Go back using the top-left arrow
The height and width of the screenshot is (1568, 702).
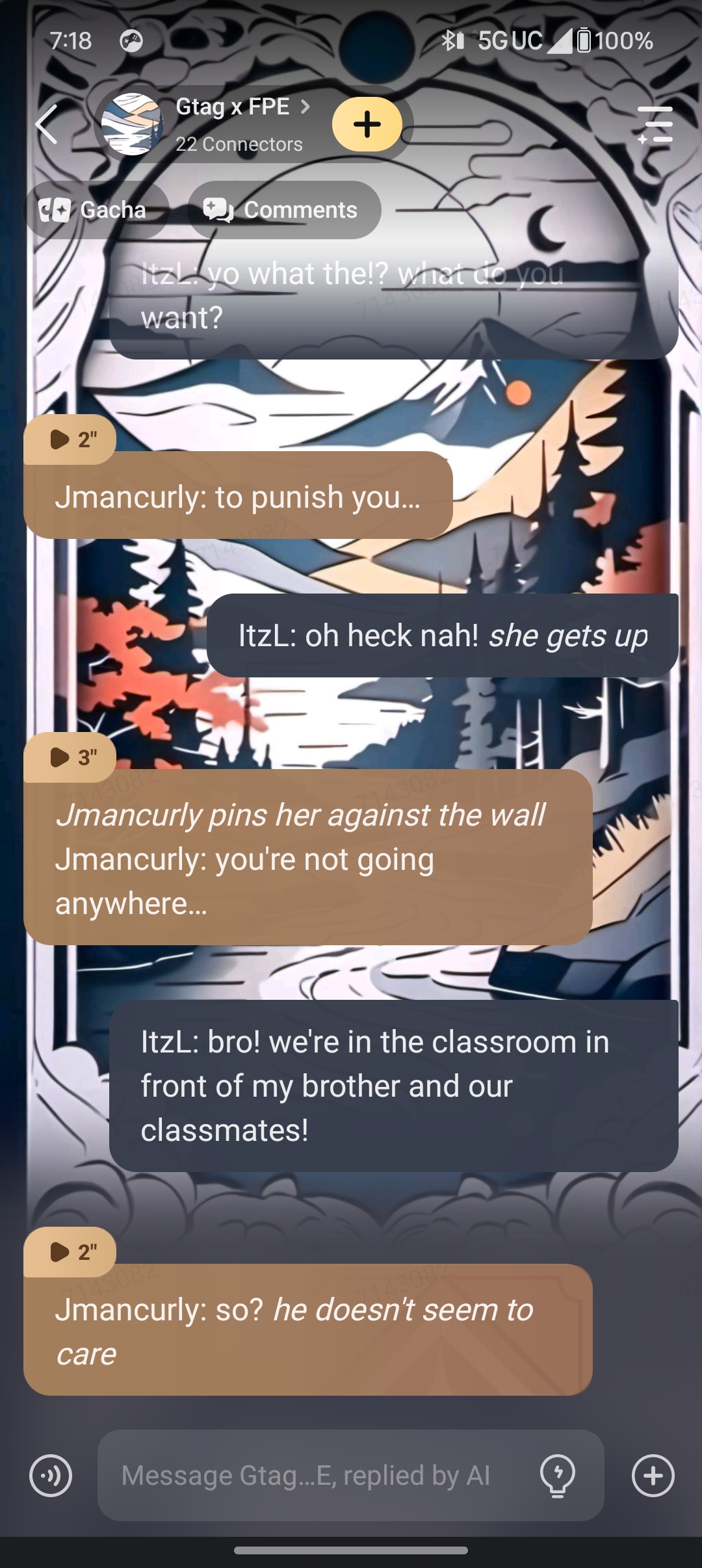tap(47, 124)
